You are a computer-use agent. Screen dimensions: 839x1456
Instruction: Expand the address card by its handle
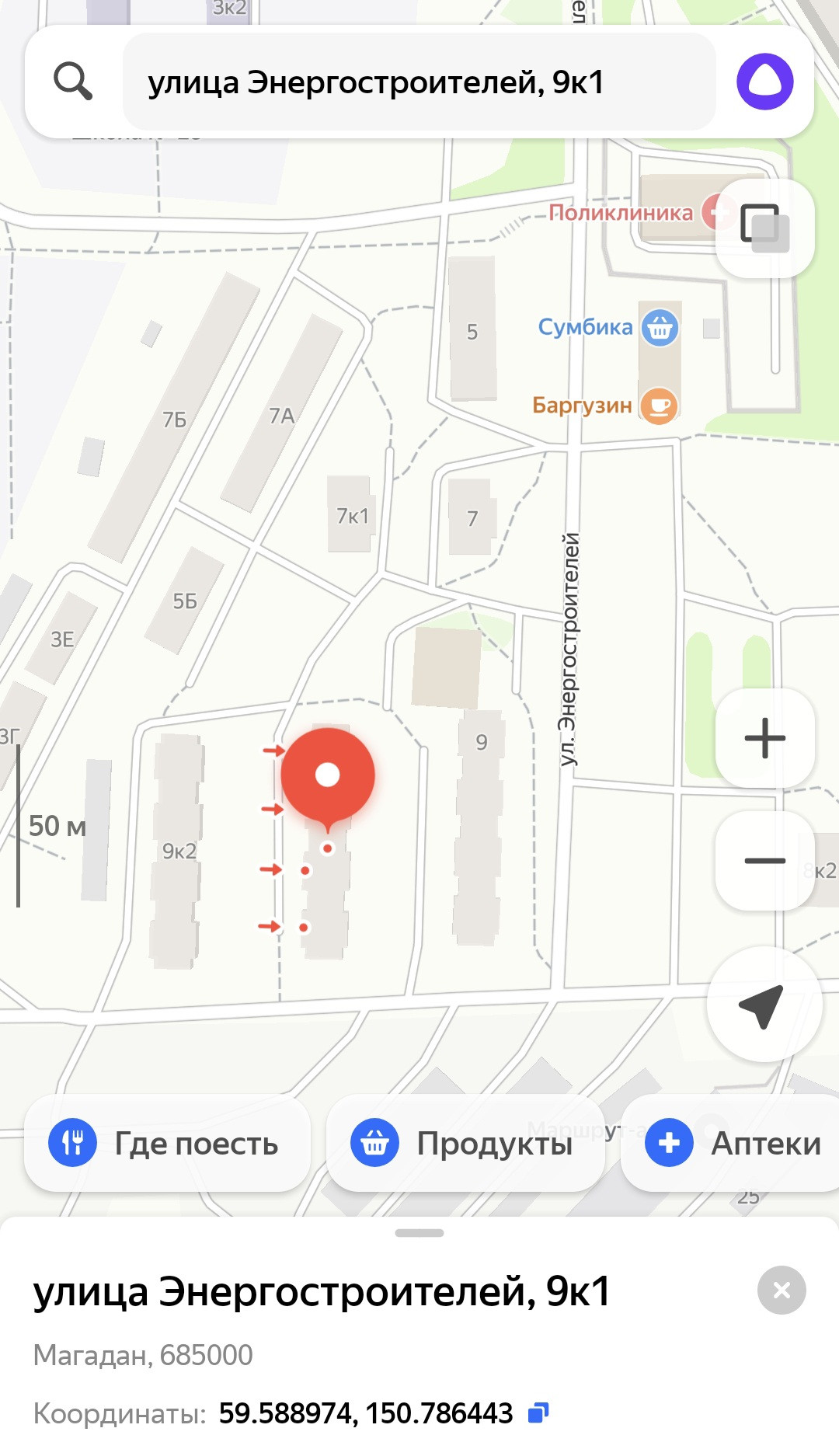(419, 1233)
